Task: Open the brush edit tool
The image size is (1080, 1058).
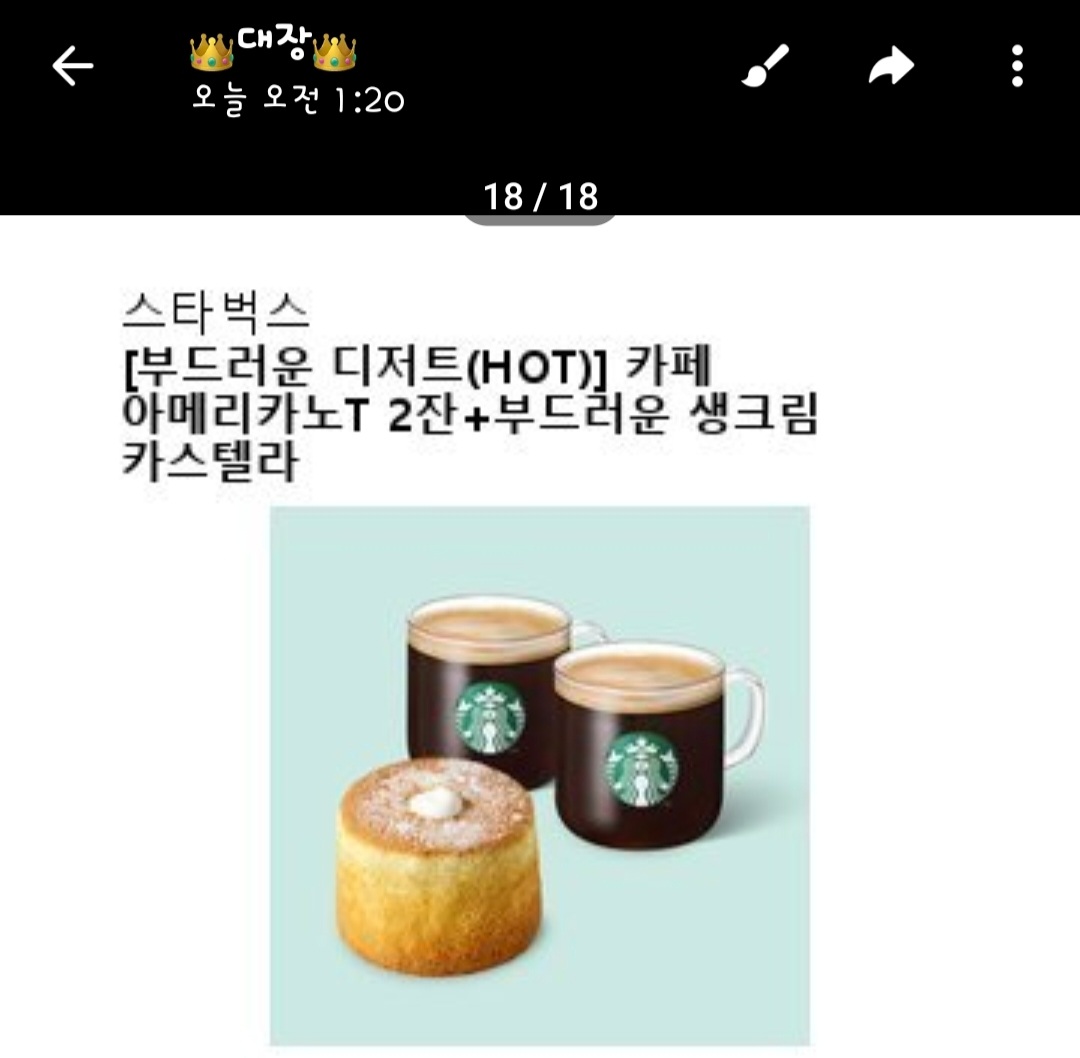Action: click(766, 67)
